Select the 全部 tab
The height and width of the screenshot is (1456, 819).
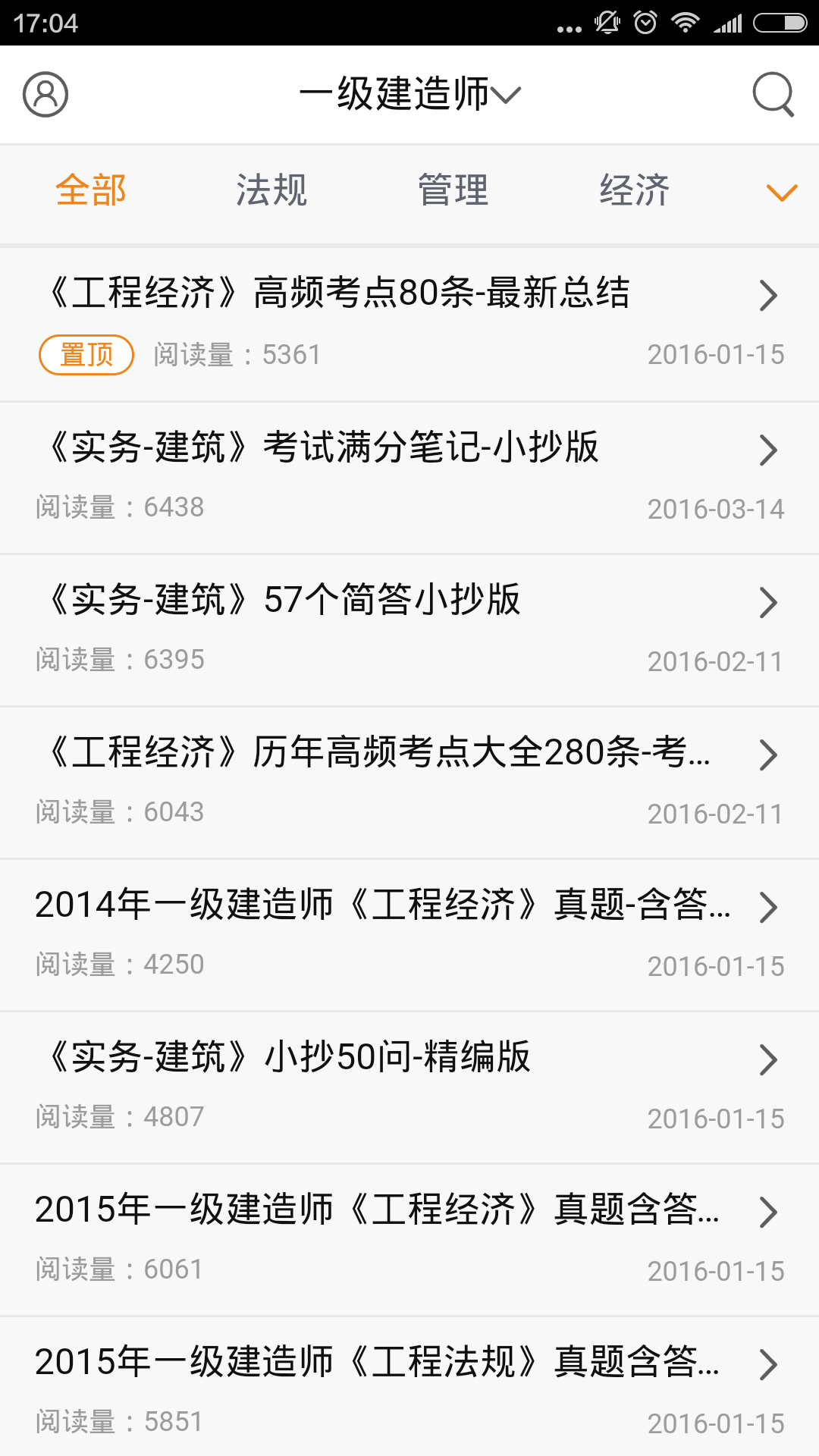pyautogui.click(x=91, y=190)
